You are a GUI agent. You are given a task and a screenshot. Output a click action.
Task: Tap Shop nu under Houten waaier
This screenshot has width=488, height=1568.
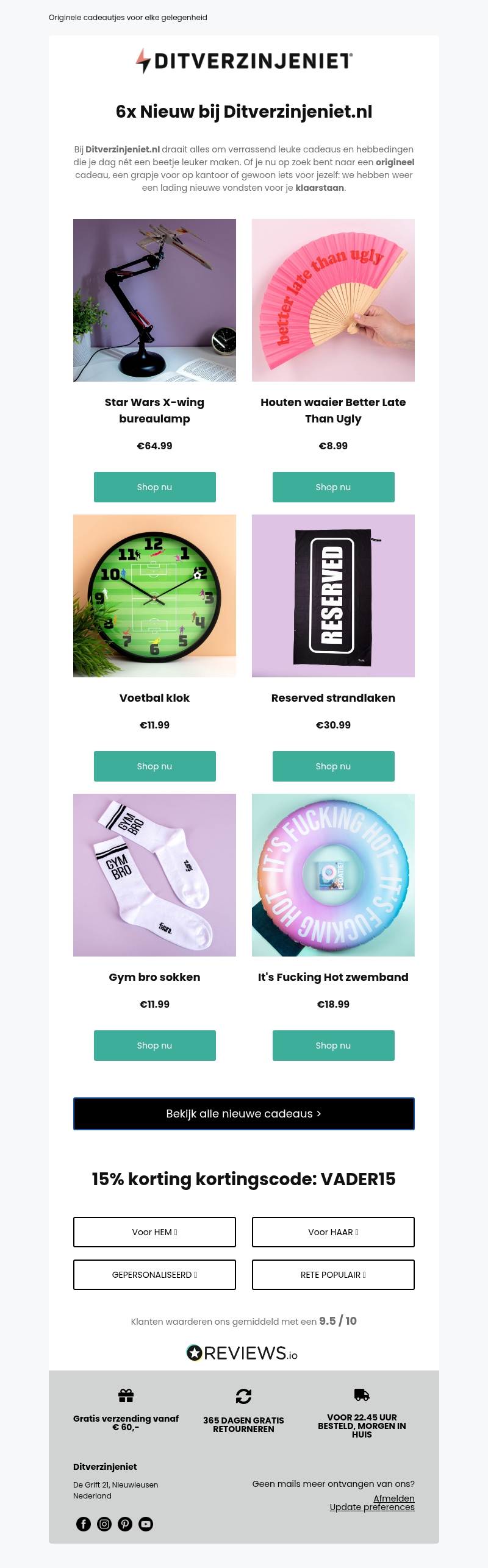click(333, 487)
